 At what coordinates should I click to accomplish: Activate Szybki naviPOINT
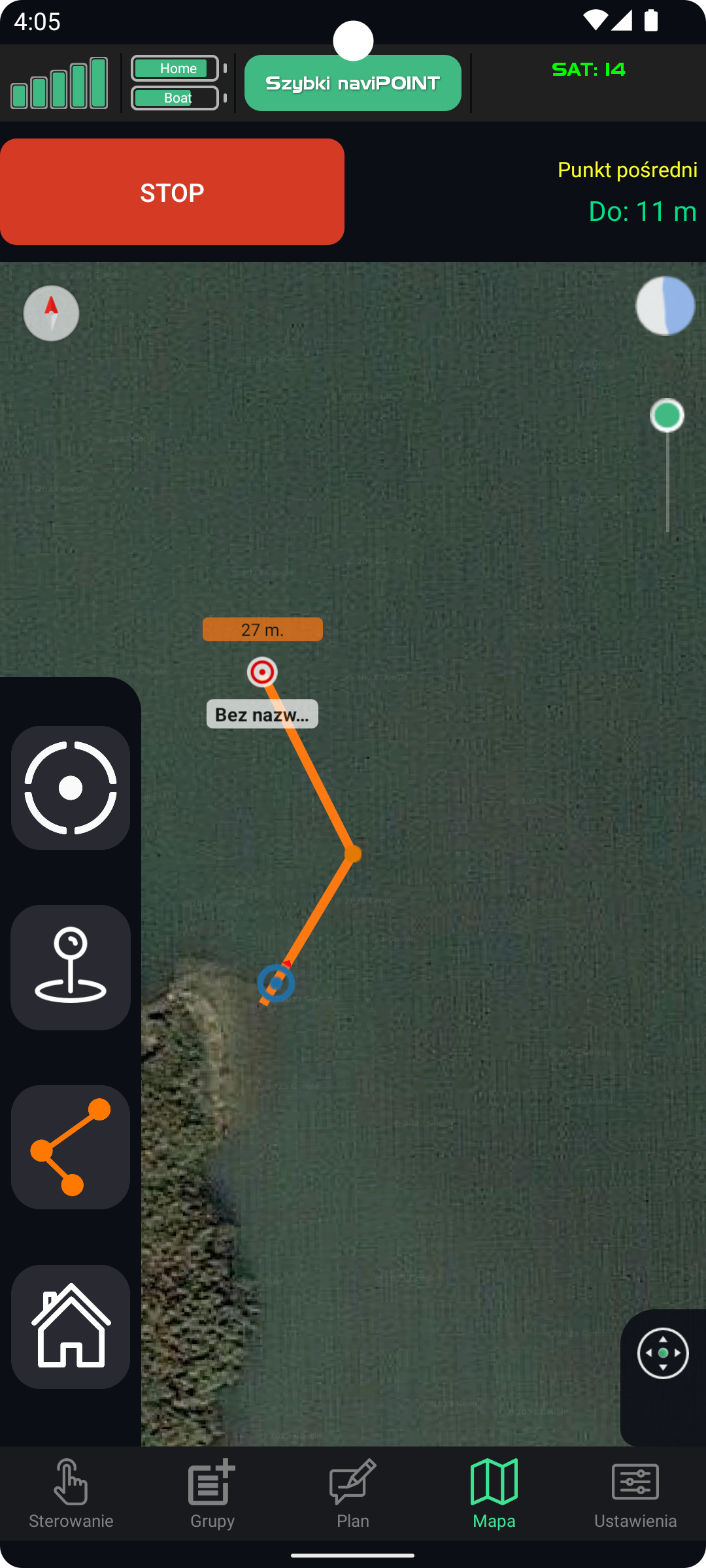353,83
